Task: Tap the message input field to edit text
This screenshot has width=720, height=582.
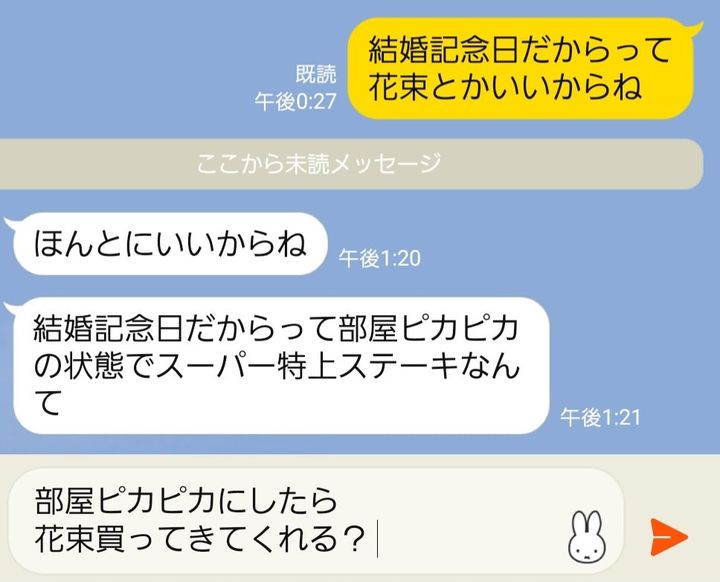Action: 280,520
